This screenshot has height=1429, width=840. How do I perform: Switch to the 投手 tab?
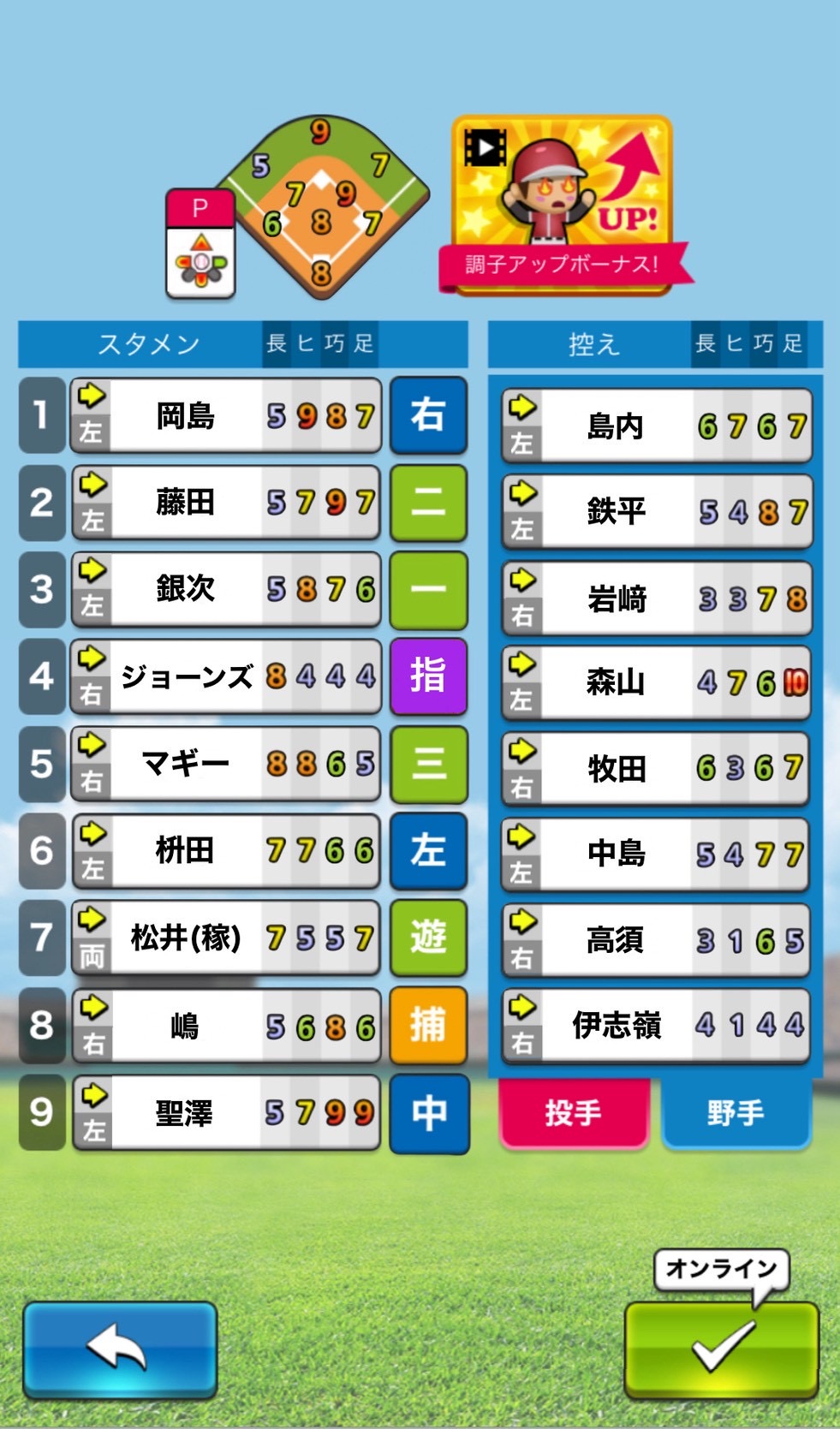click(x=573, y=1112)
